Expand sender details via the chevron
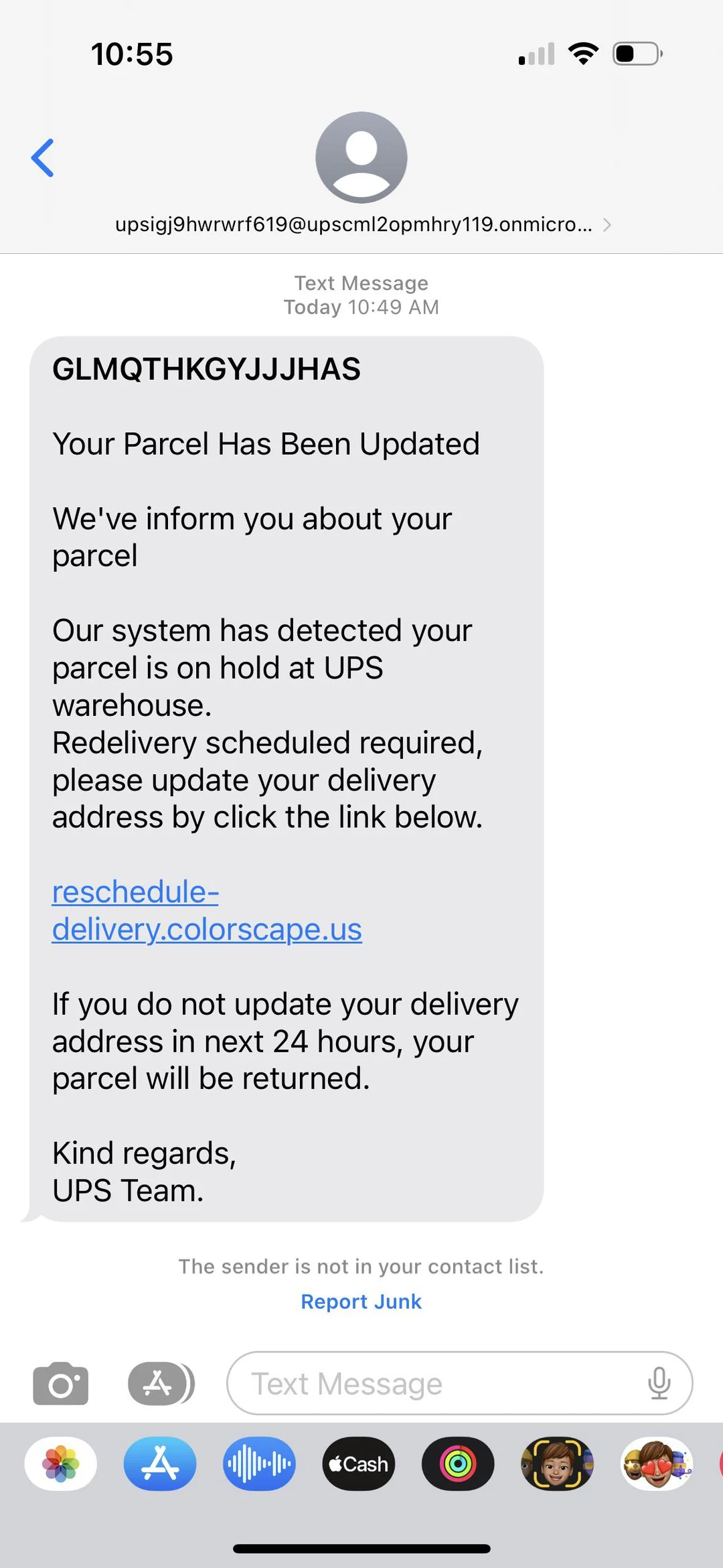The image size is (723, 1568). [x=607, y=226]
